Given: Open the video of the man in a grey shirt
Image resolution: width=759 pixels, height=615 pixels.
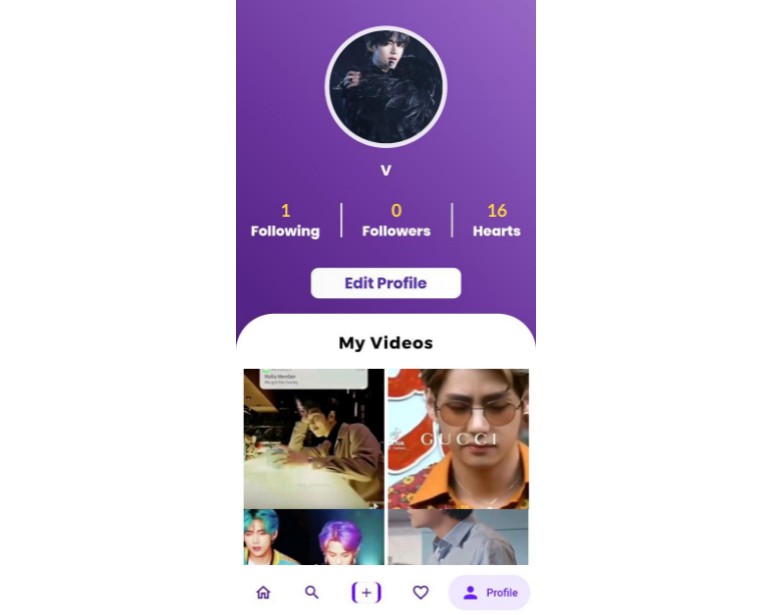Looking at the screenshot, I should point(458,538).
